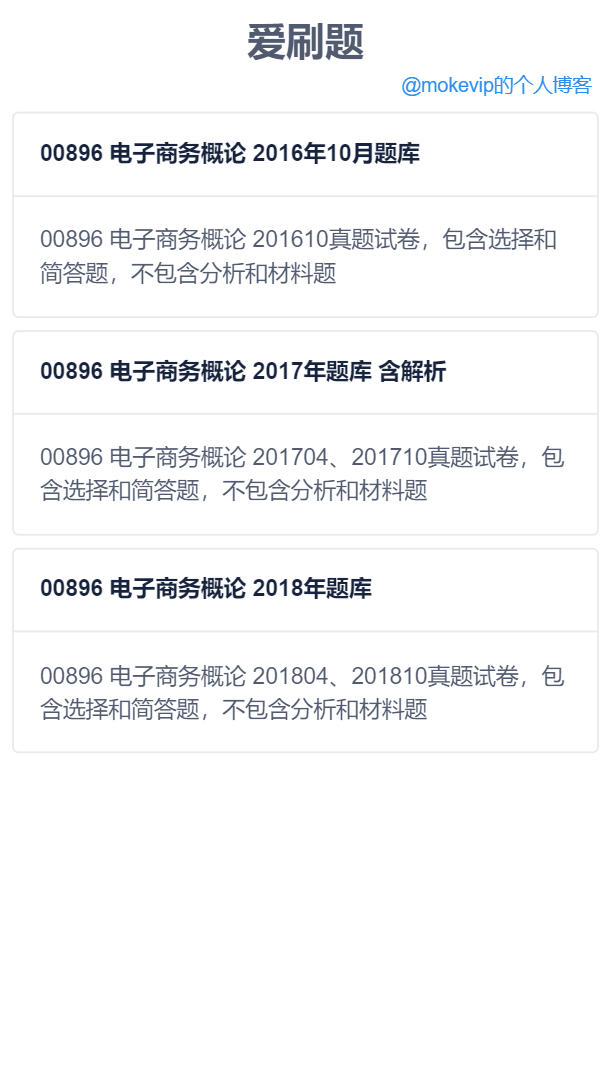Open the @mokevip的个人博客 link
Image resolution: width=611 pixels, height=1085 pixels.
tap(496, 86)
